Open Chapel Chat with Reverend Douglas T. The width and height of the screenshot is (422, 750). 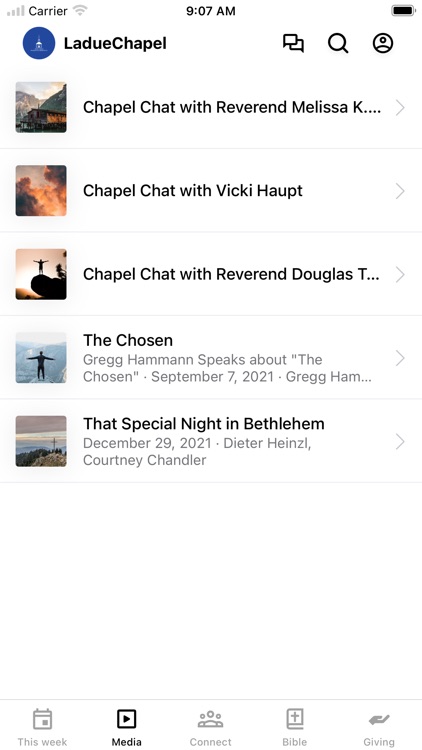(211, 274)
